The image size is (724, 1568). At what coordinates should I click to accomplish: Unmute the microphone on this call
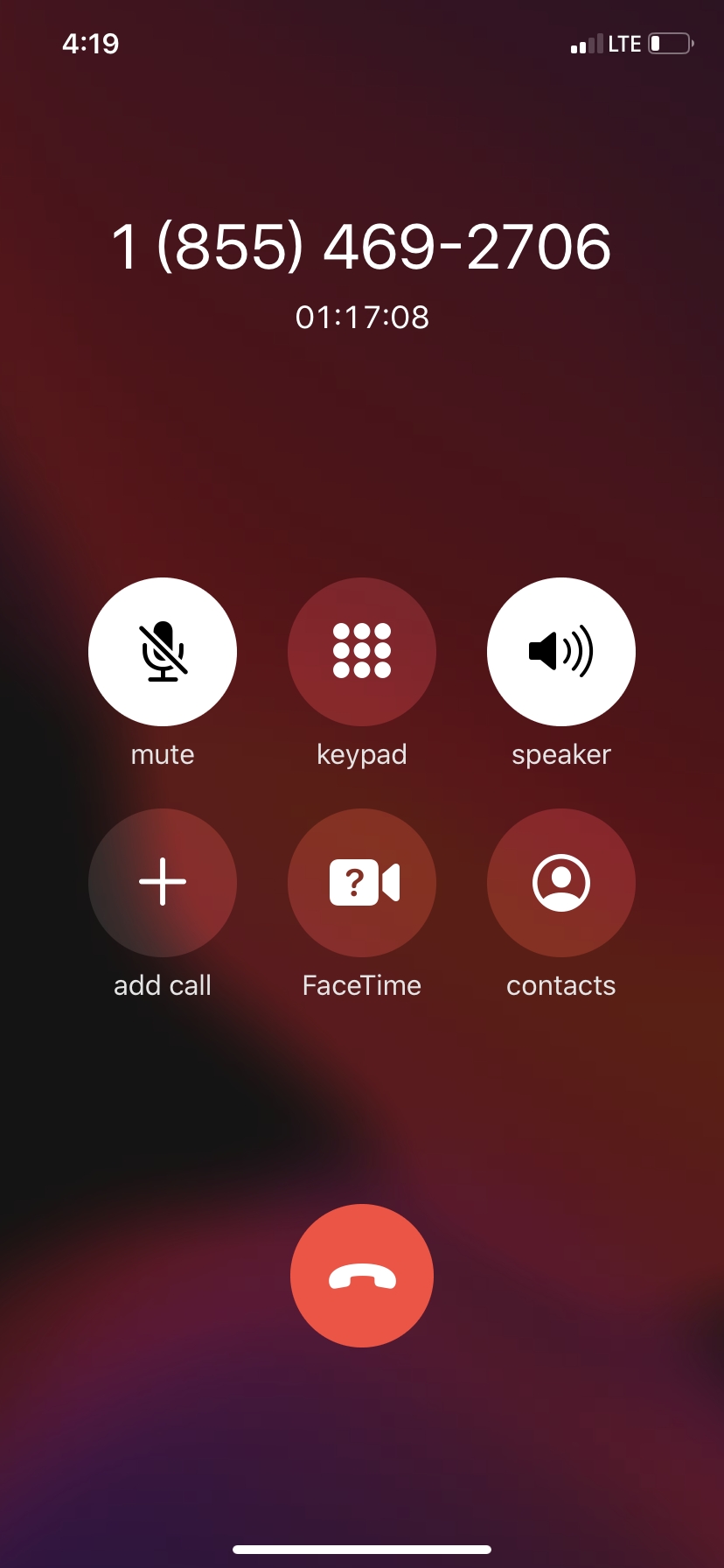click(x=163, y=652)
